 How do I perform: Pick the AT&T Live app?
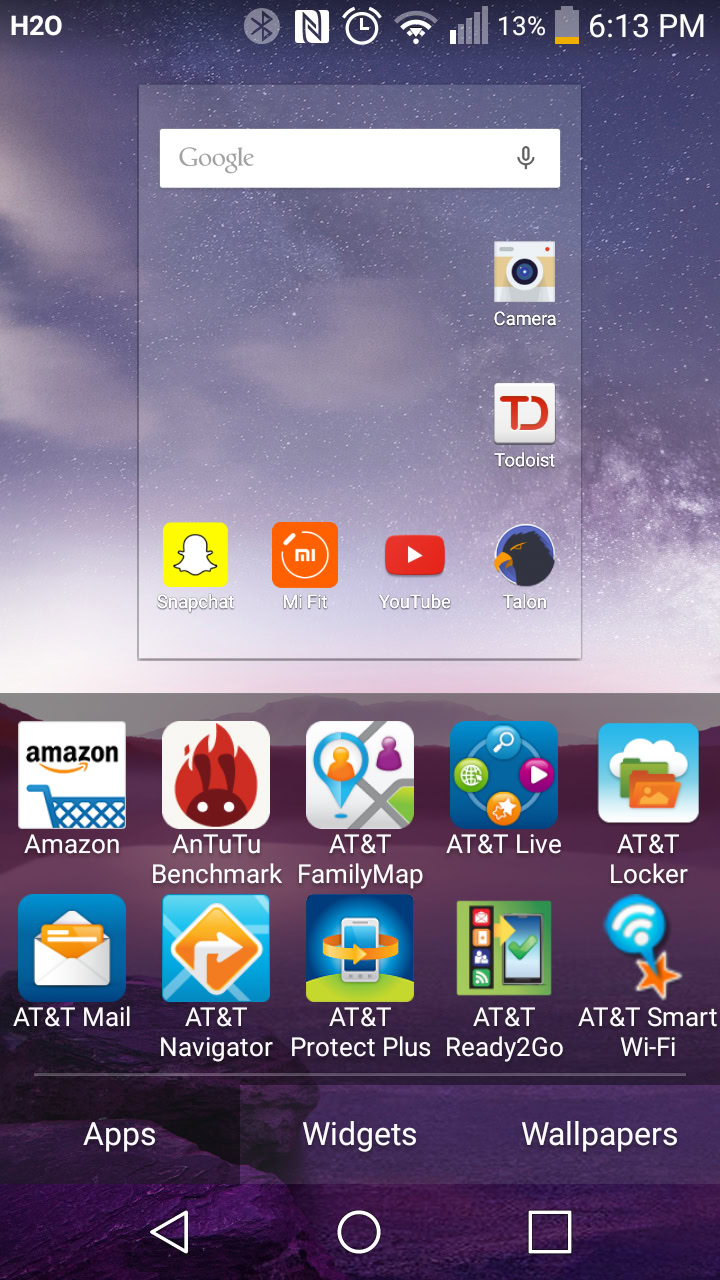pos(504,775)
